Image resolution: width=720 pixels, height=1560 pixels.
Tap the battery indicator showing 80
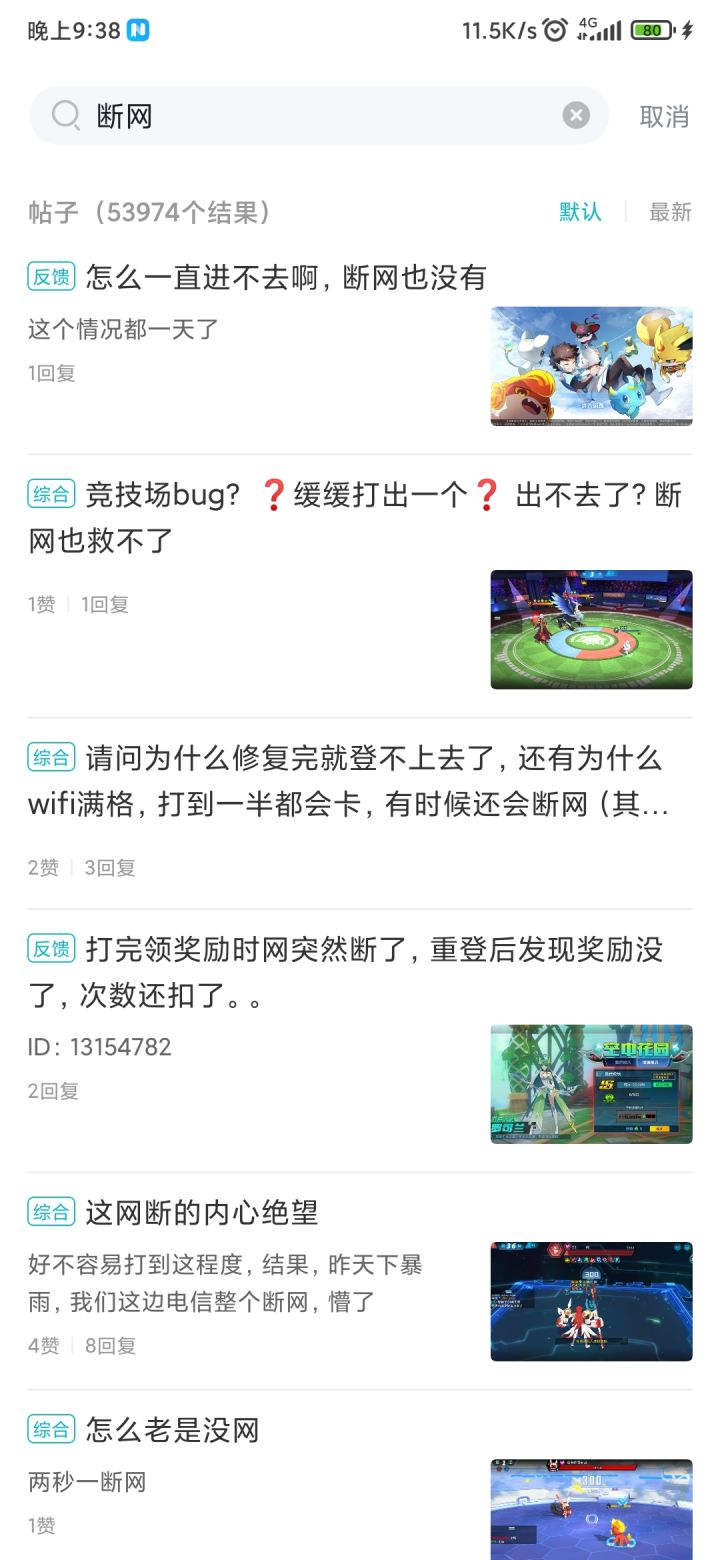[650, 30]
